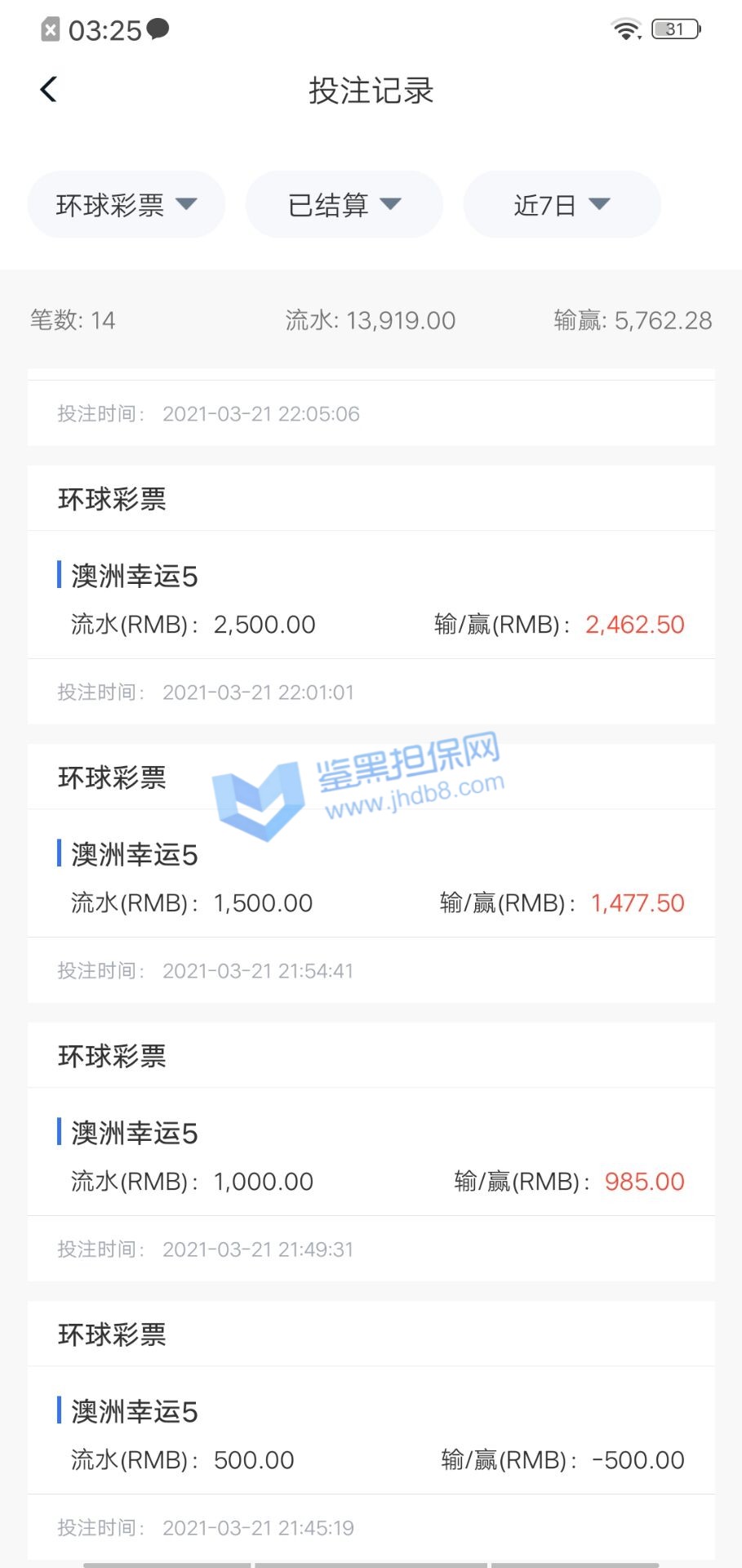Change the 近7日 date range
This screenshot has height=1568, width=742.
pyautogui.click(x=562, y=205)
